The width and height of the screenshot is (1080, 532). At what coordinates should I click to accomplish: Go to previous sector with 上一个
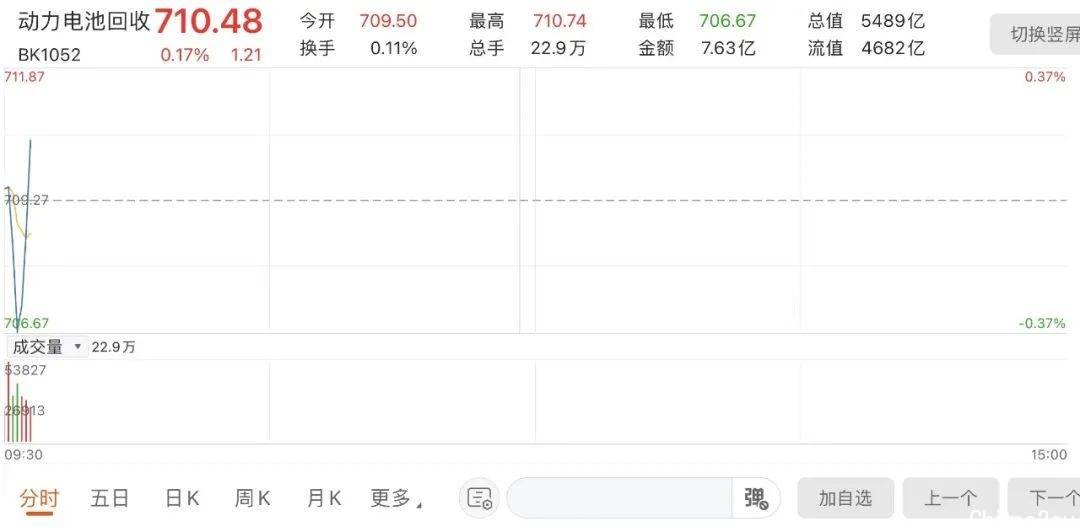950,498
